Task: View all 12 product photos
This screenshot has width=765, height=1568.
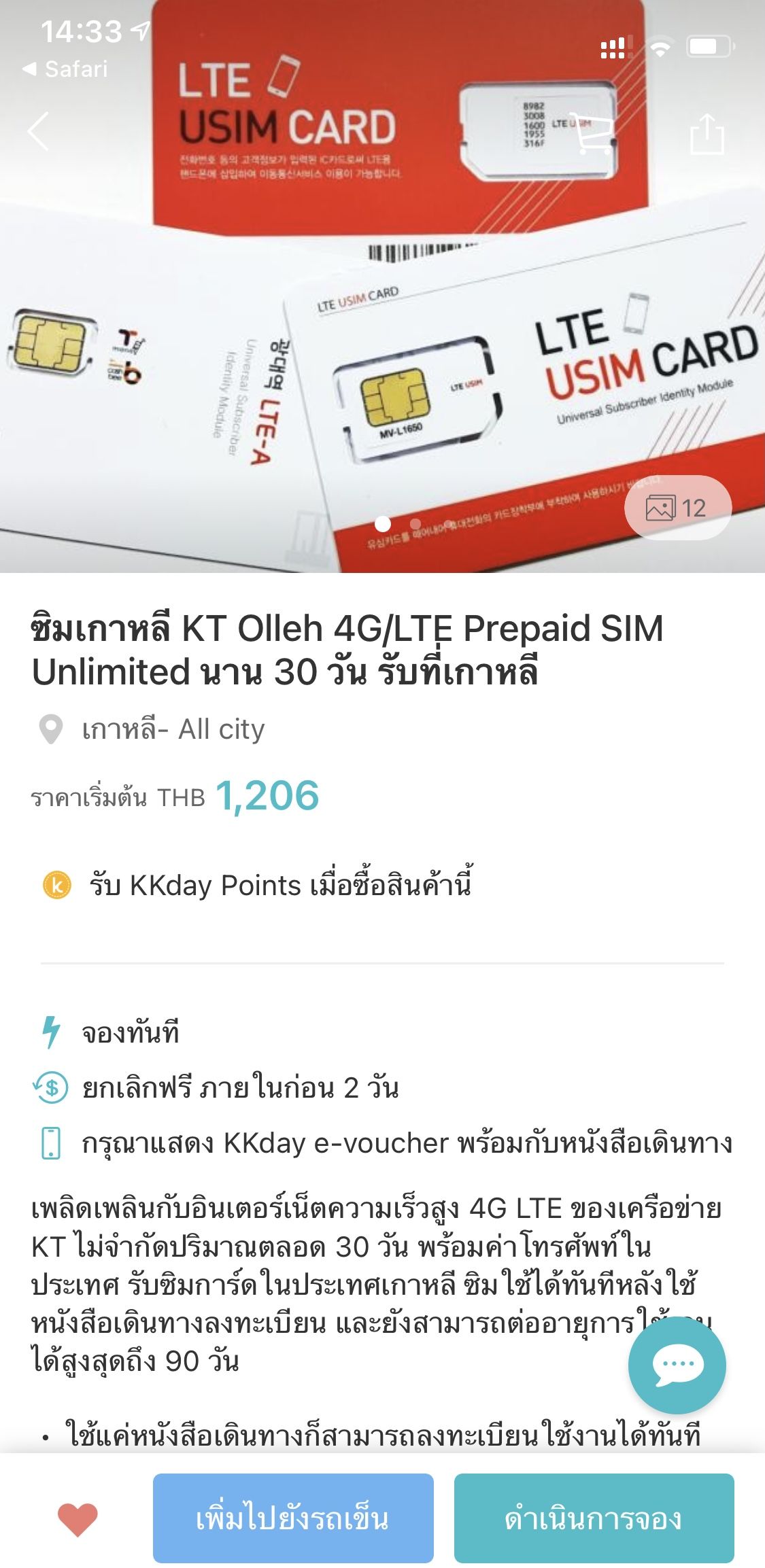Action: 677,508
